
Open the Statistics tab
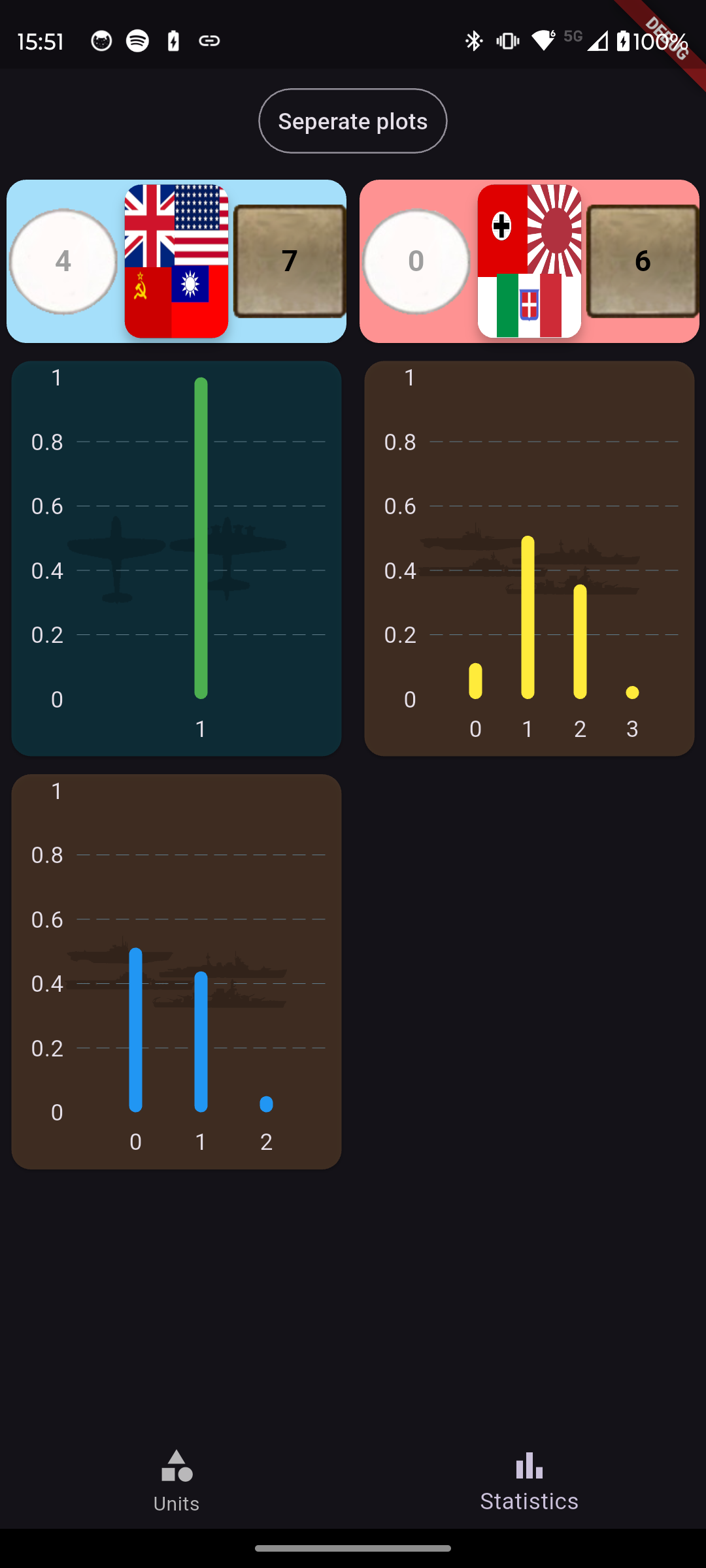coord(529,1480)
